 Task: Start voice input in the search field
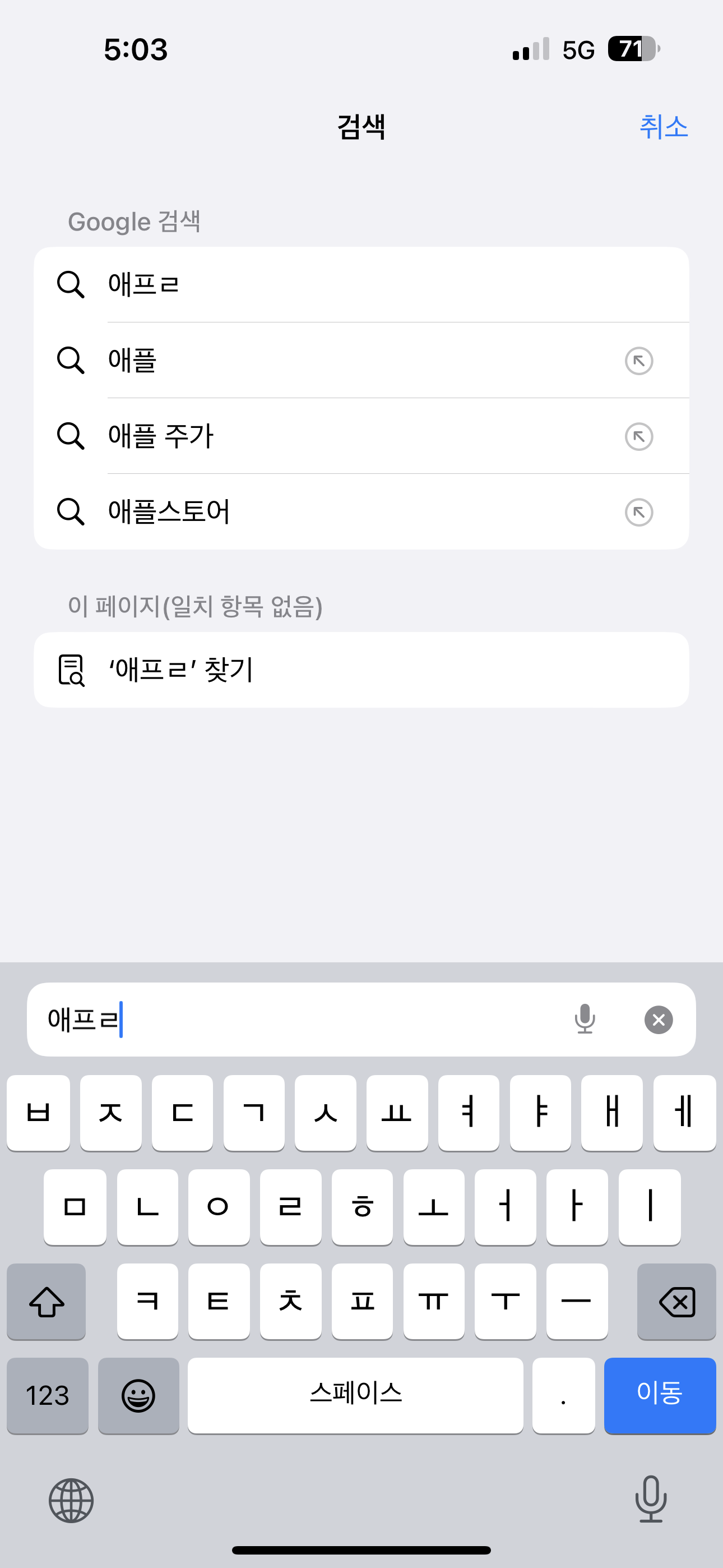click(584, 1019)
